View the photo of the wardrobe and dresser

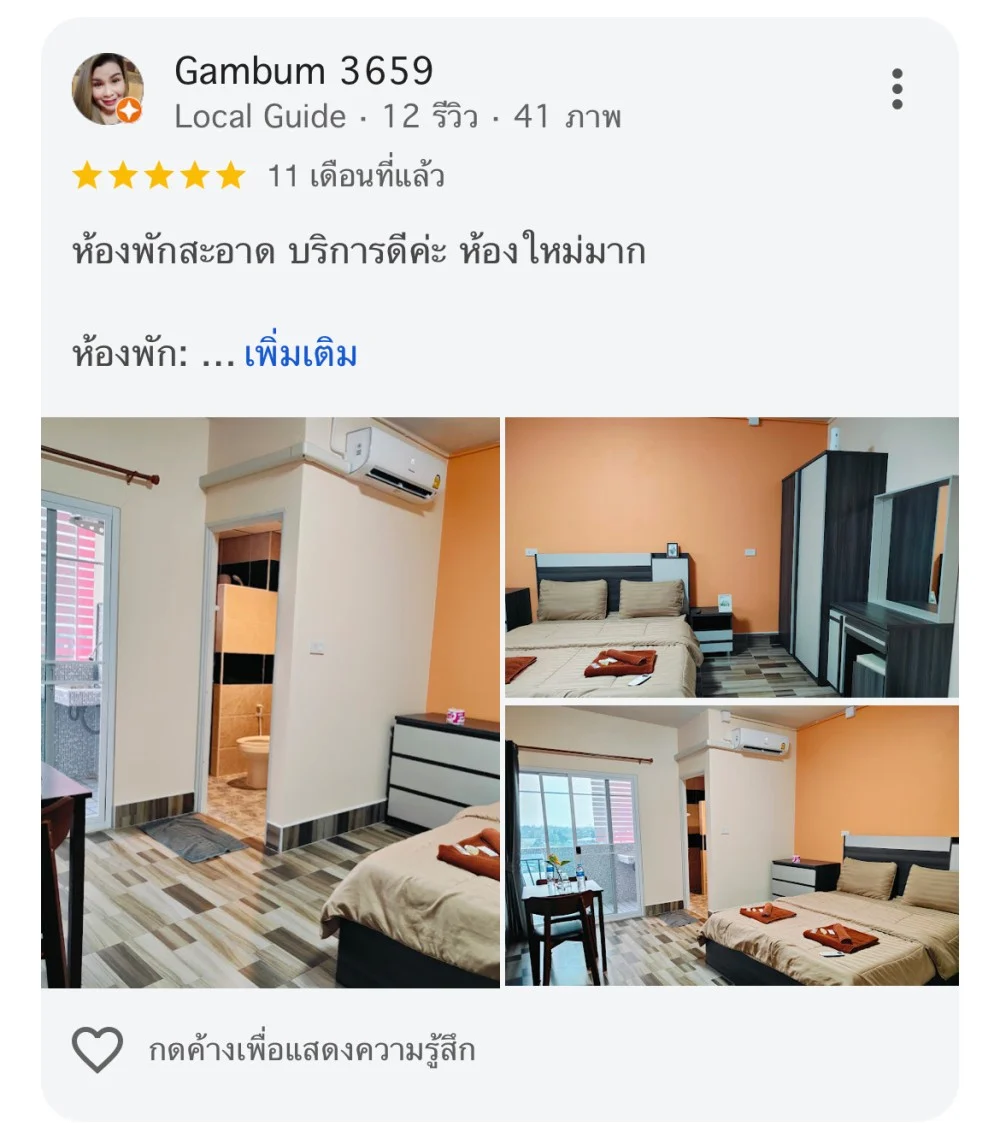(x=732, y=557)
